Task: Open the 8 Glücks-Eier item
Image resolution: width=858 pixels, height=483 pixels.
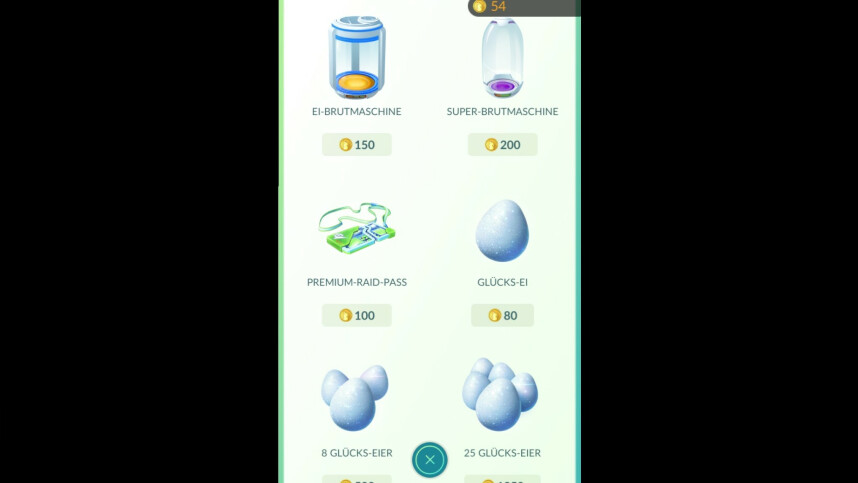Action: 355,398
